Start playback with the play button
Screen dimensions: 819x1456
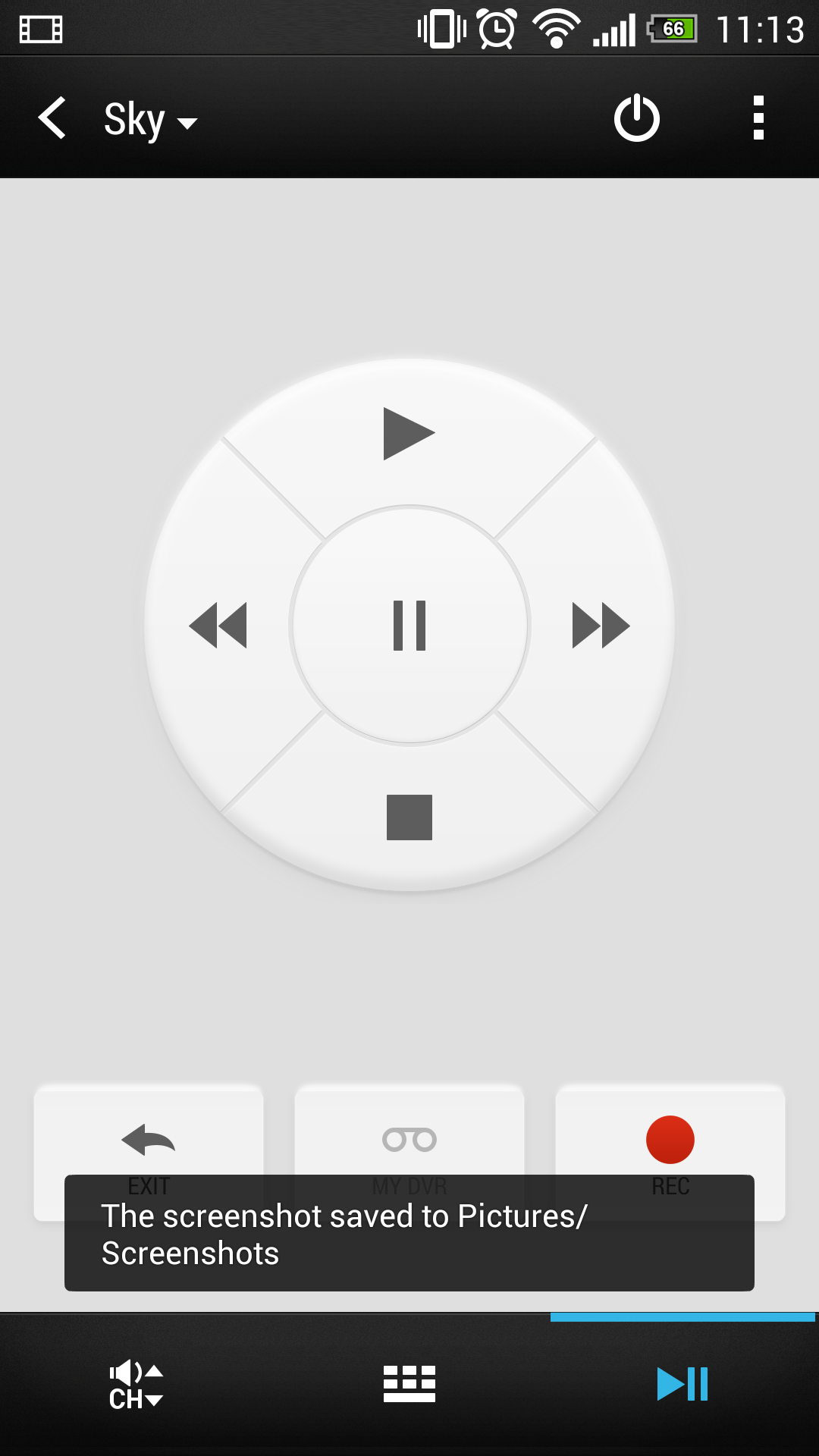pos(409,434)
